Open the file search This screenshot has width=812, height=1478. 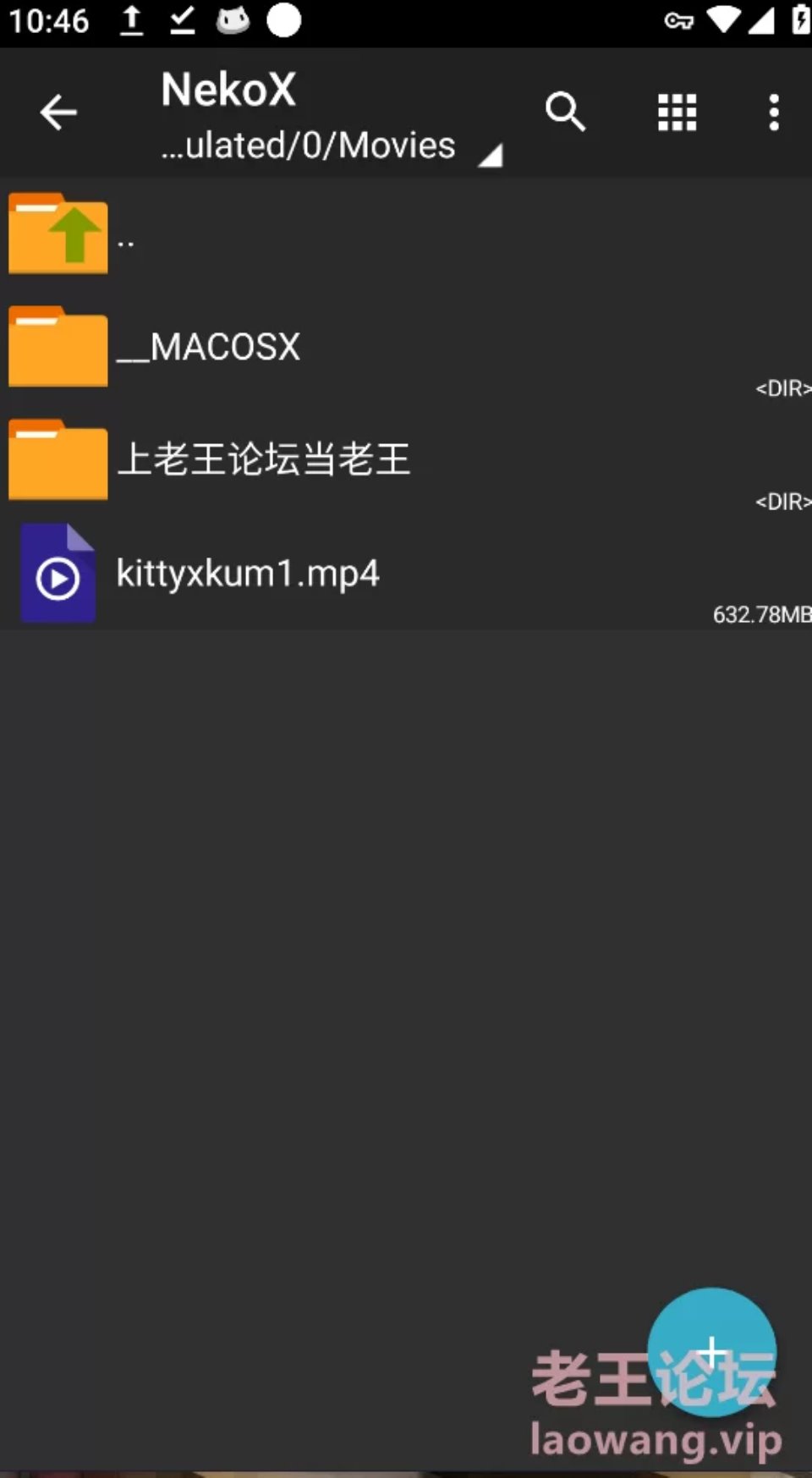point(565,112)
